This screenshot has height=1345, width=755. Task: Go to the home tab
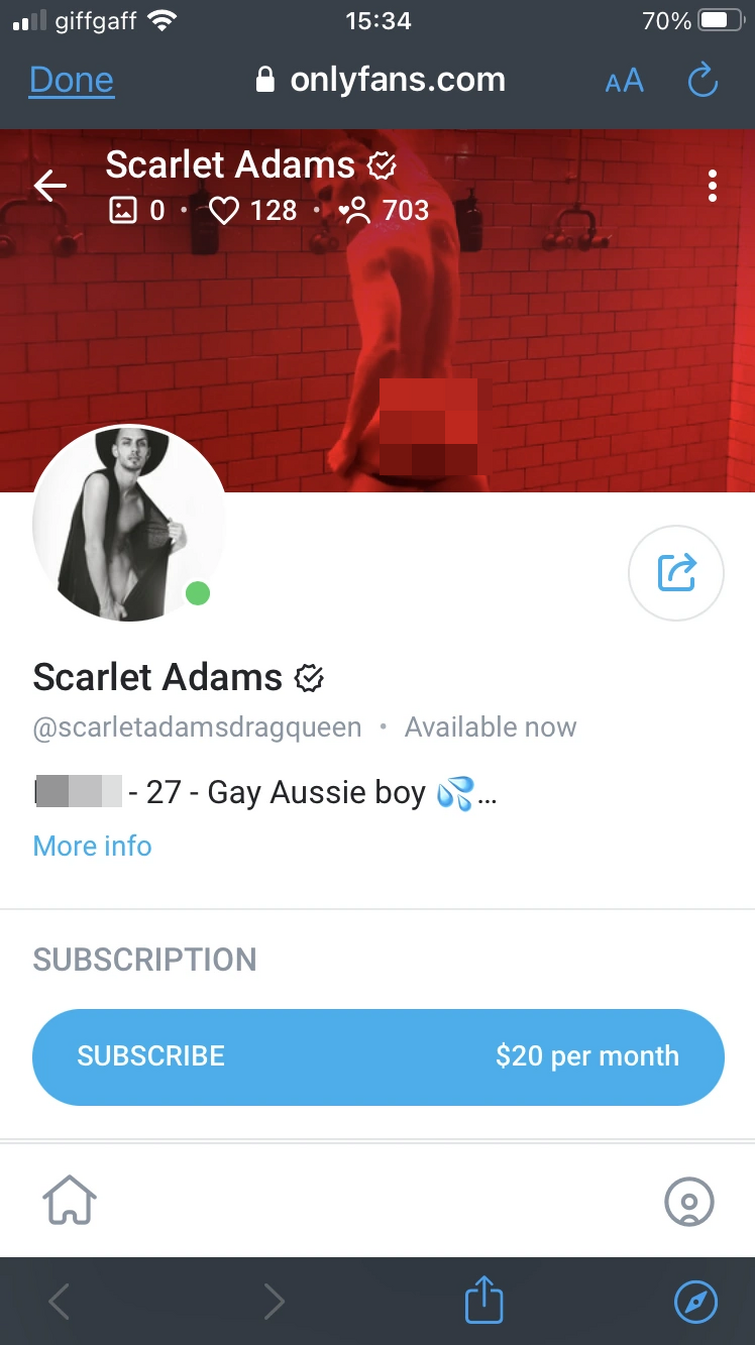pos(69,1201)
